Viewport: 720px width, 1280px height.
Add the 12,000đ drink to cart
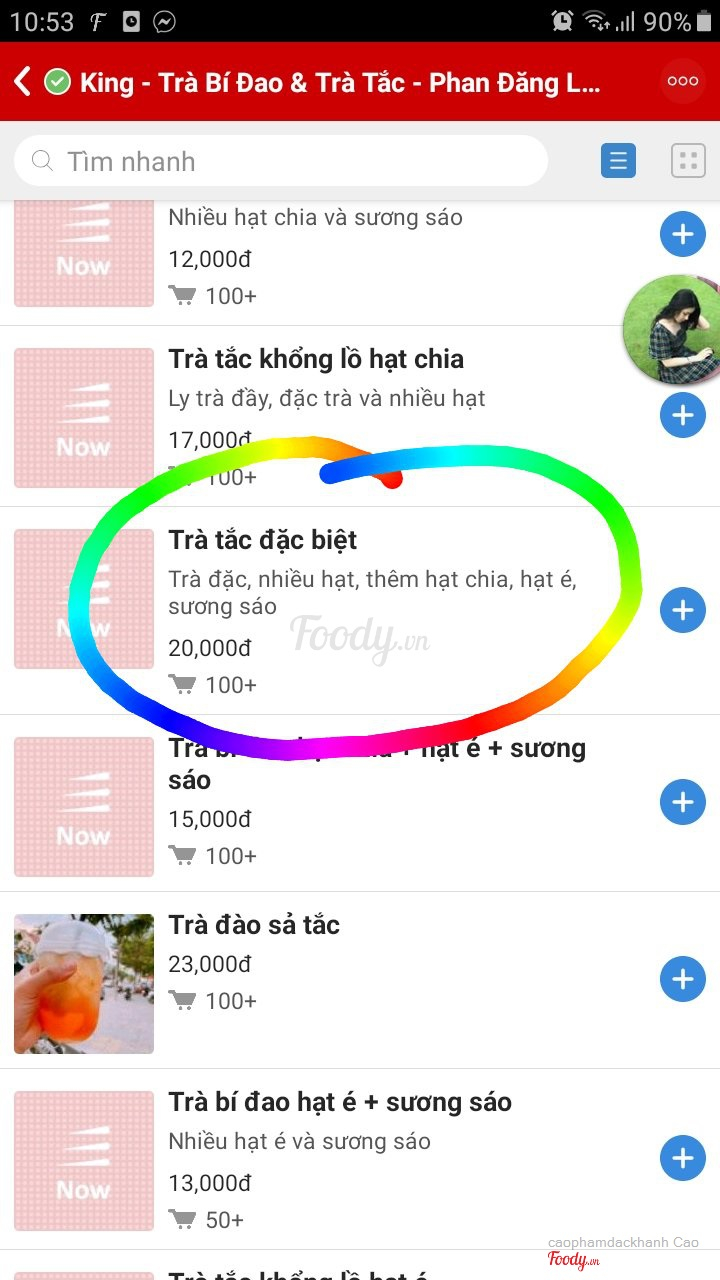(683, 235)
